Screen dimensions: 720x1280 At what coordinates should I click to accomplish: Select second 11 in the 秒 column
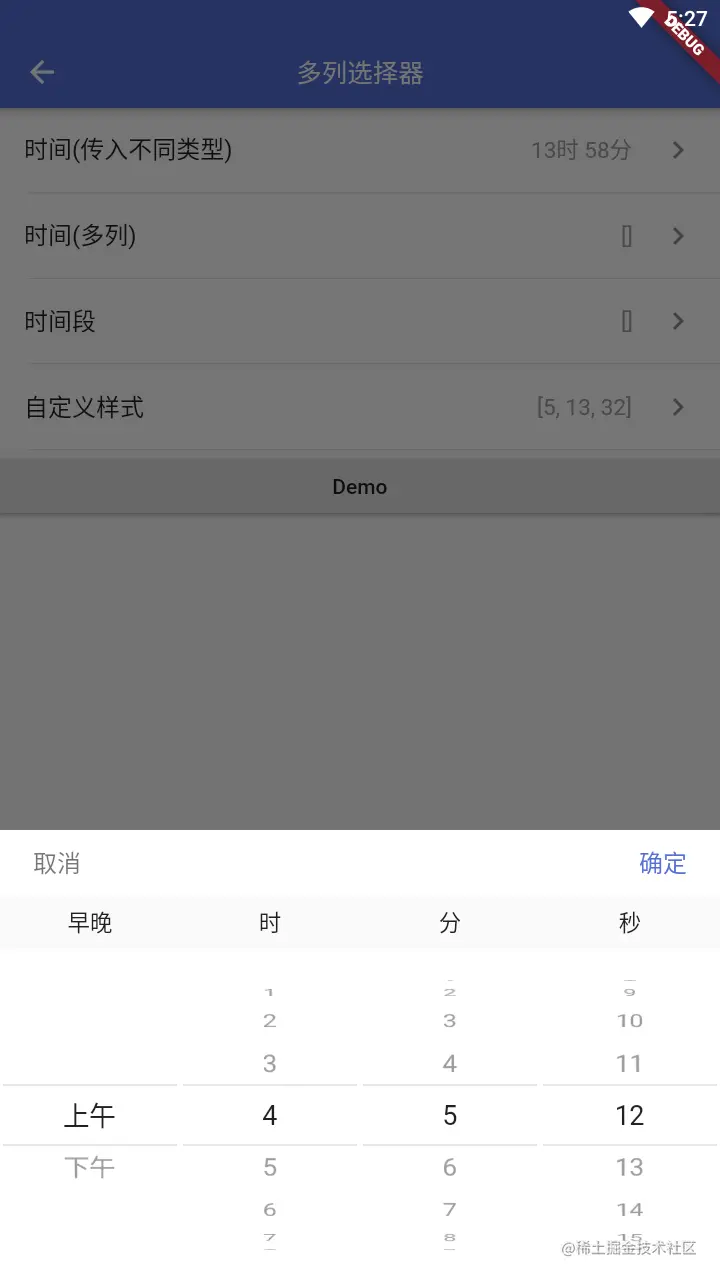[x=630, y=1063]
